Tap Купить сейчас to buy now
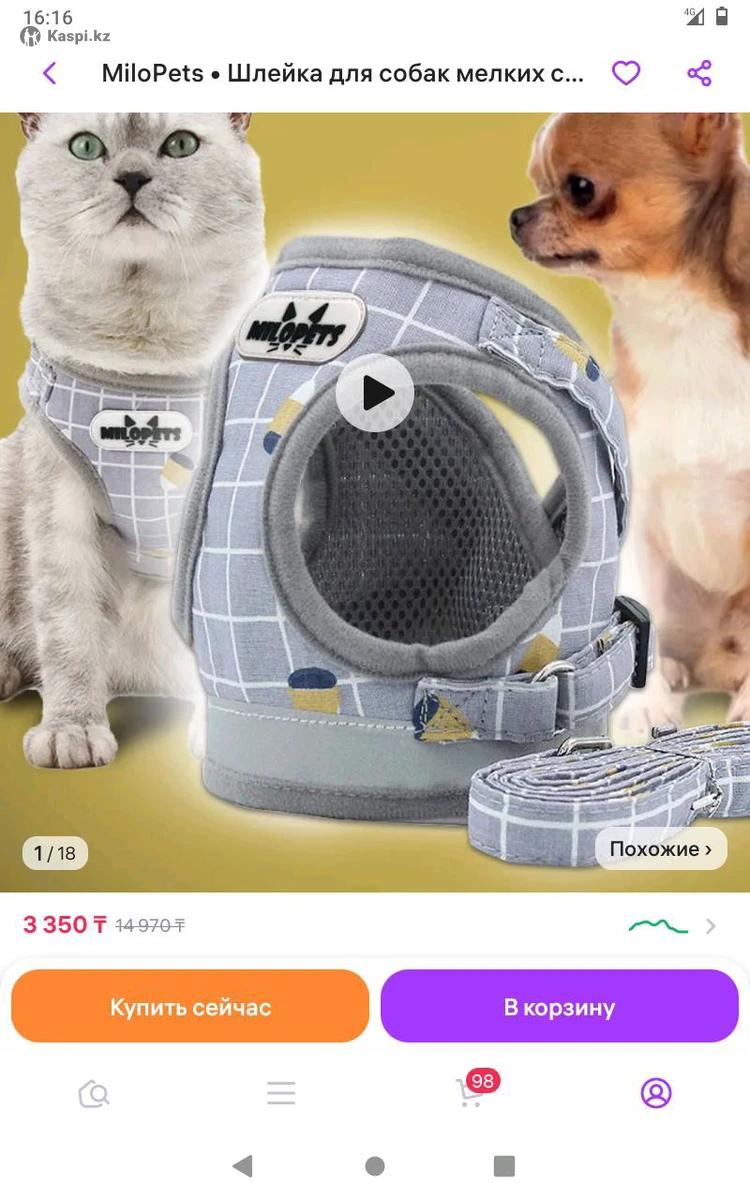 point(190,1006)
